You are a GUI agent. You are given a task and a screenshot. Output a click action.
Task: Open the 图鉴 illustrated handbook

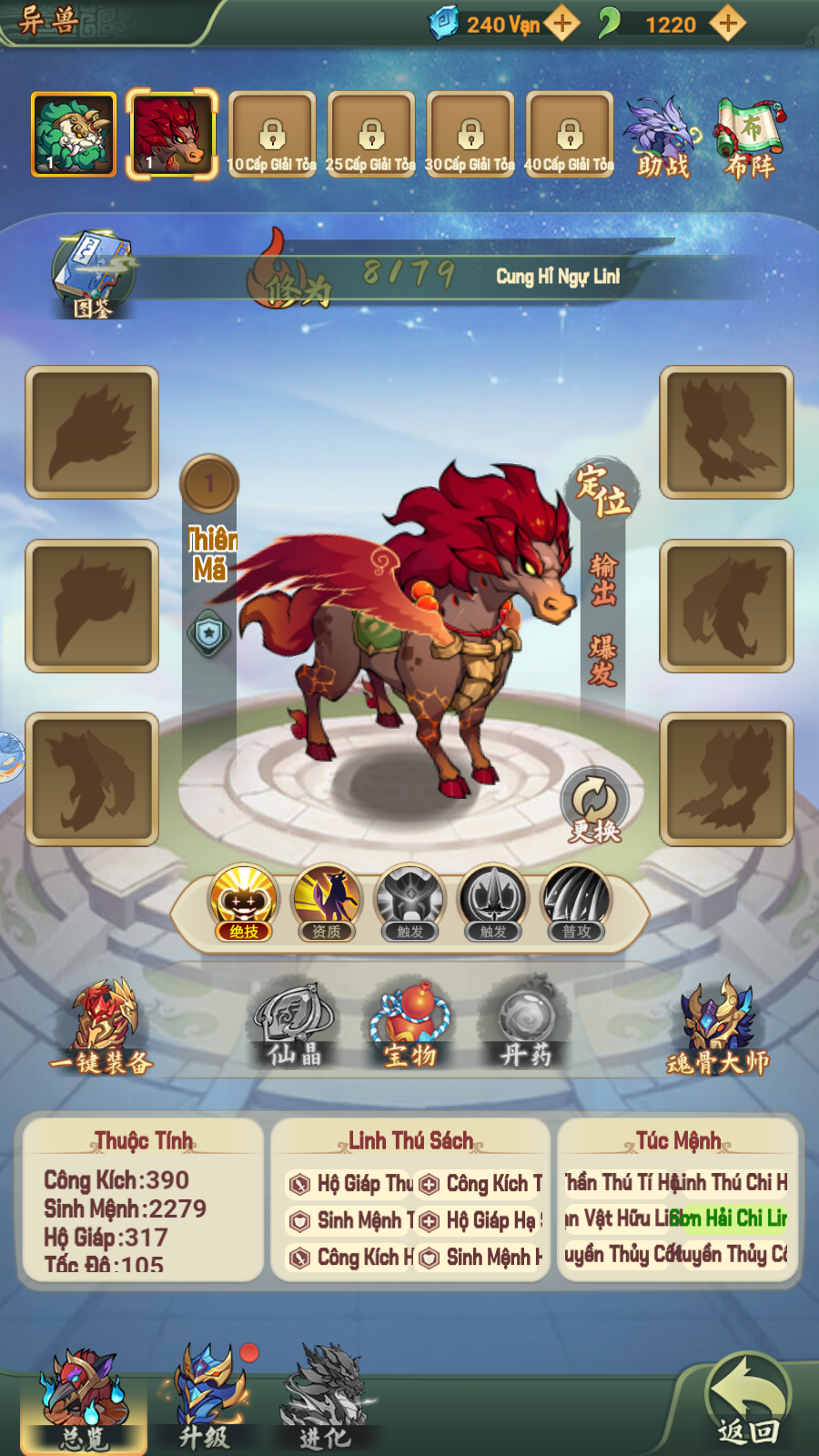tap(93, 273)
